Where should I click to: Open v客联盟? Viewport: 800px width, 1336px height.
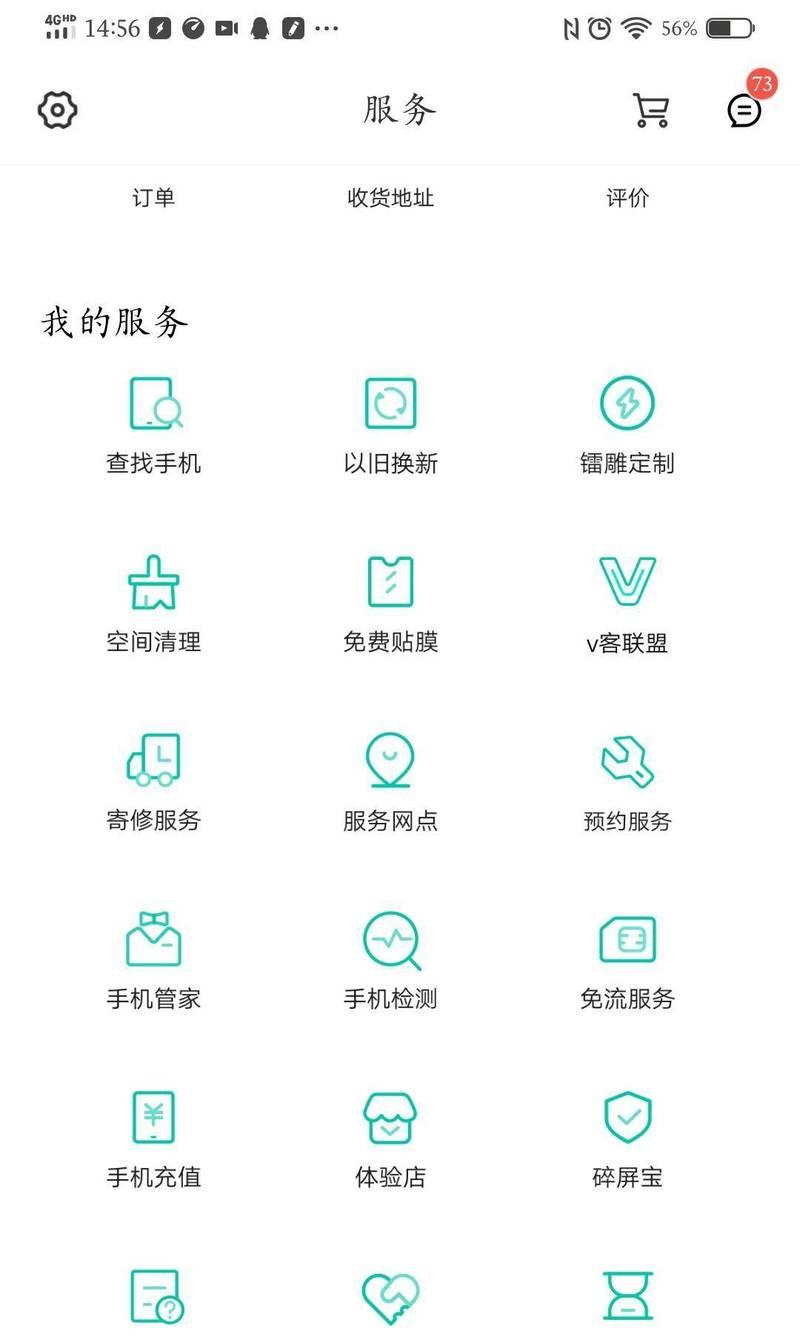[627, 603]
